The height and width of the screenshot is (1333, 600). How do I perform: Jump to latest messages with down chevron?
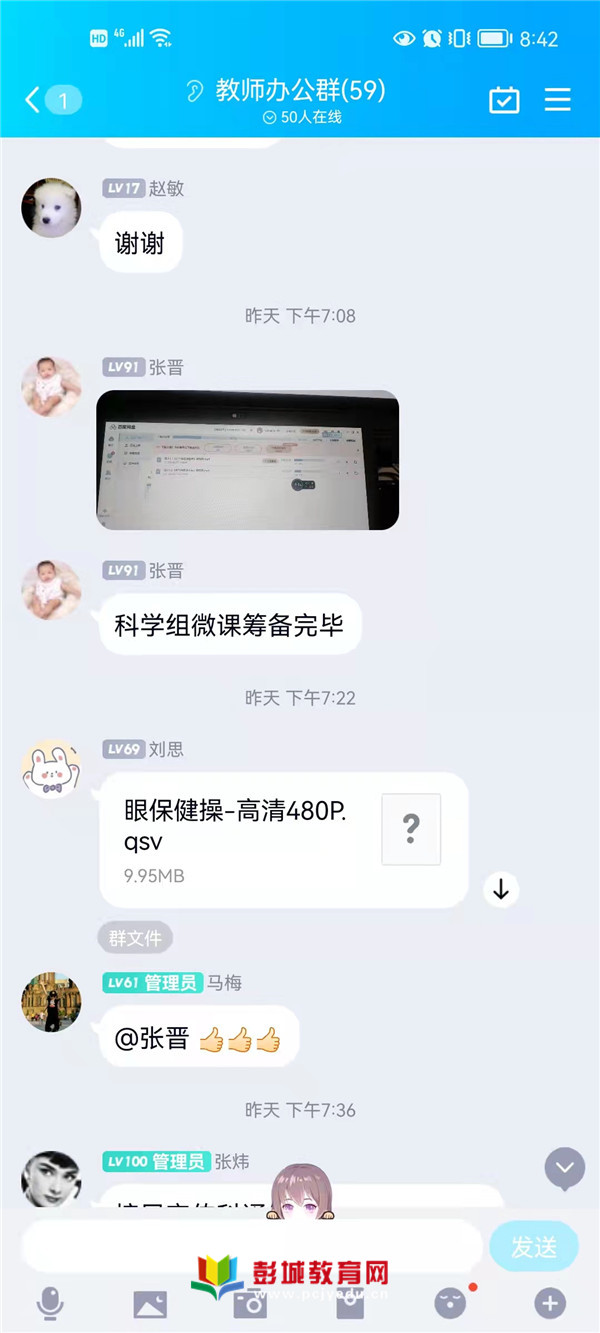pyautogui.click(x=564, y=1167)
